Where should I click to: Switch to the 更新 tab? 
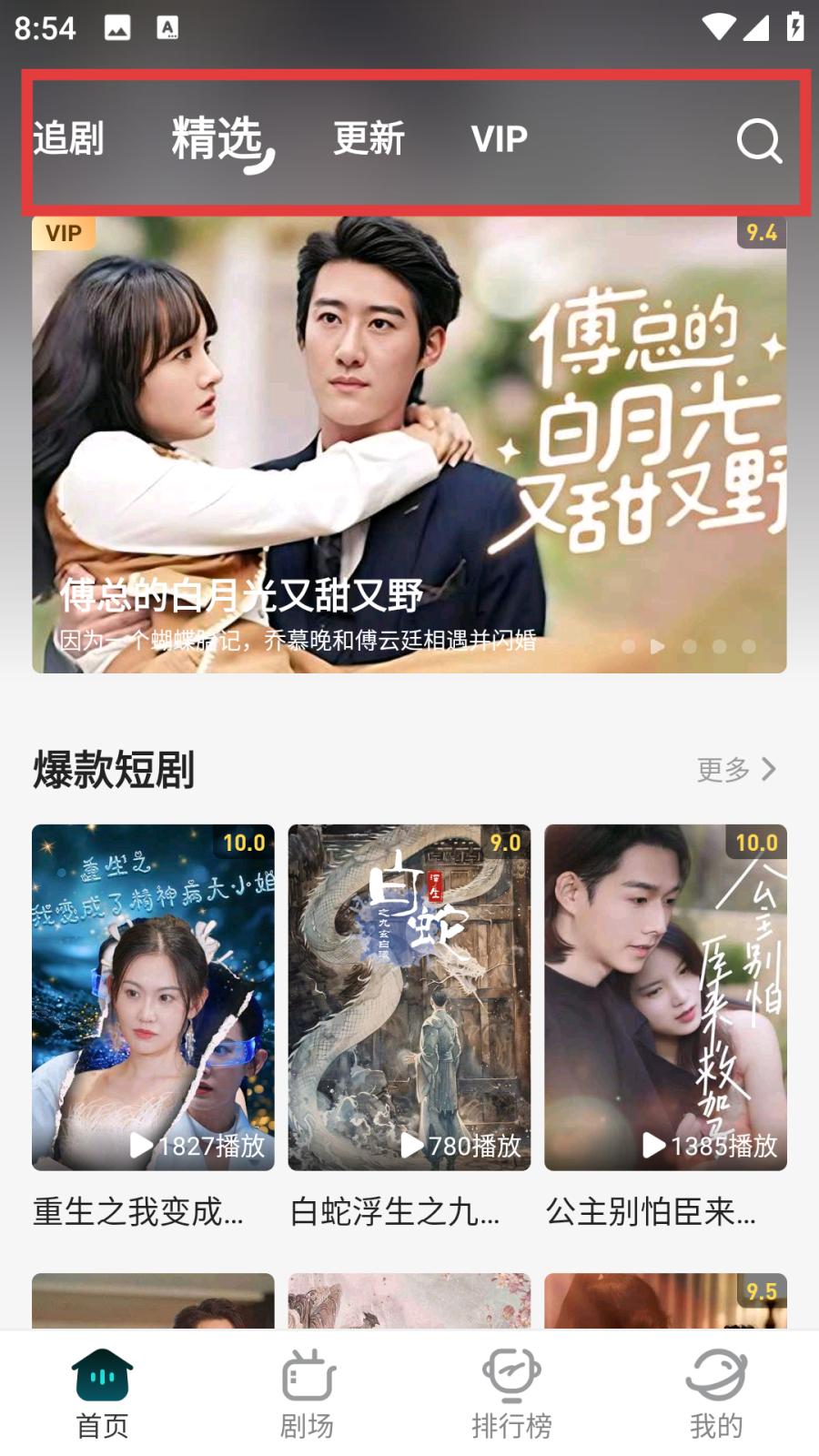369,139
